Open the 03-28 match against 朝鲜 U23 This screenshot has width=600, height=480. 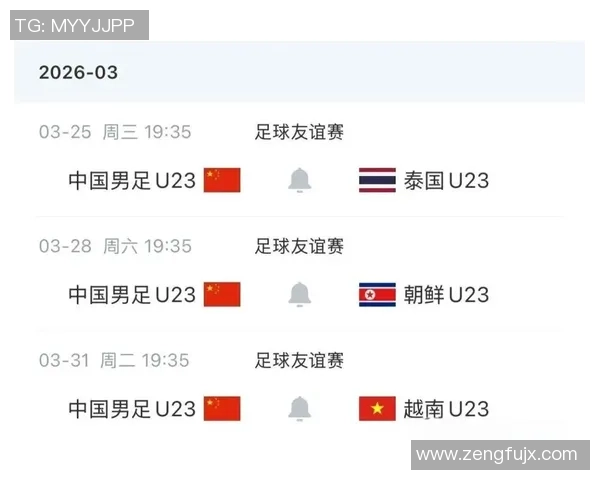[x=446, y=295]
